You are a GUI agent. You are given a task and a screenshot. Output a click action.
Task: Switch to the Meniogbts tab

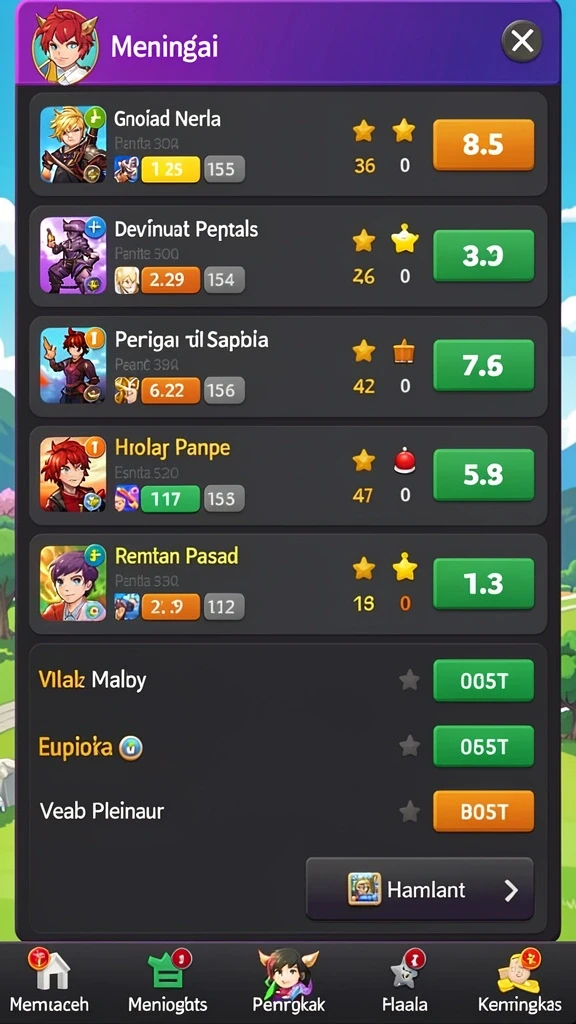(x=168, y=981)
